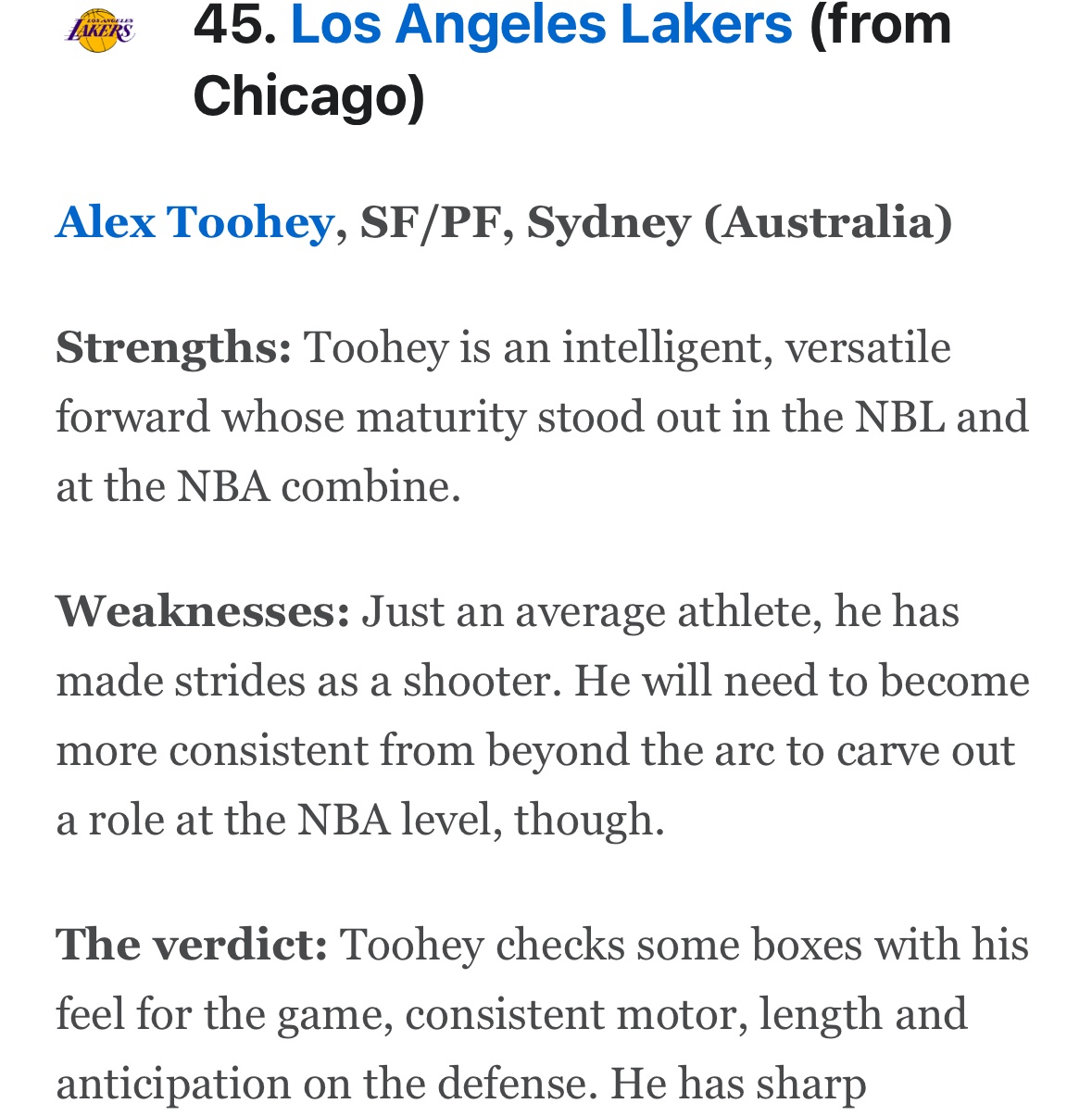Viewport: 1092px width, 1116px height.
Task: Open Alex Toohey's player profile link
Action: pos(195,223)
